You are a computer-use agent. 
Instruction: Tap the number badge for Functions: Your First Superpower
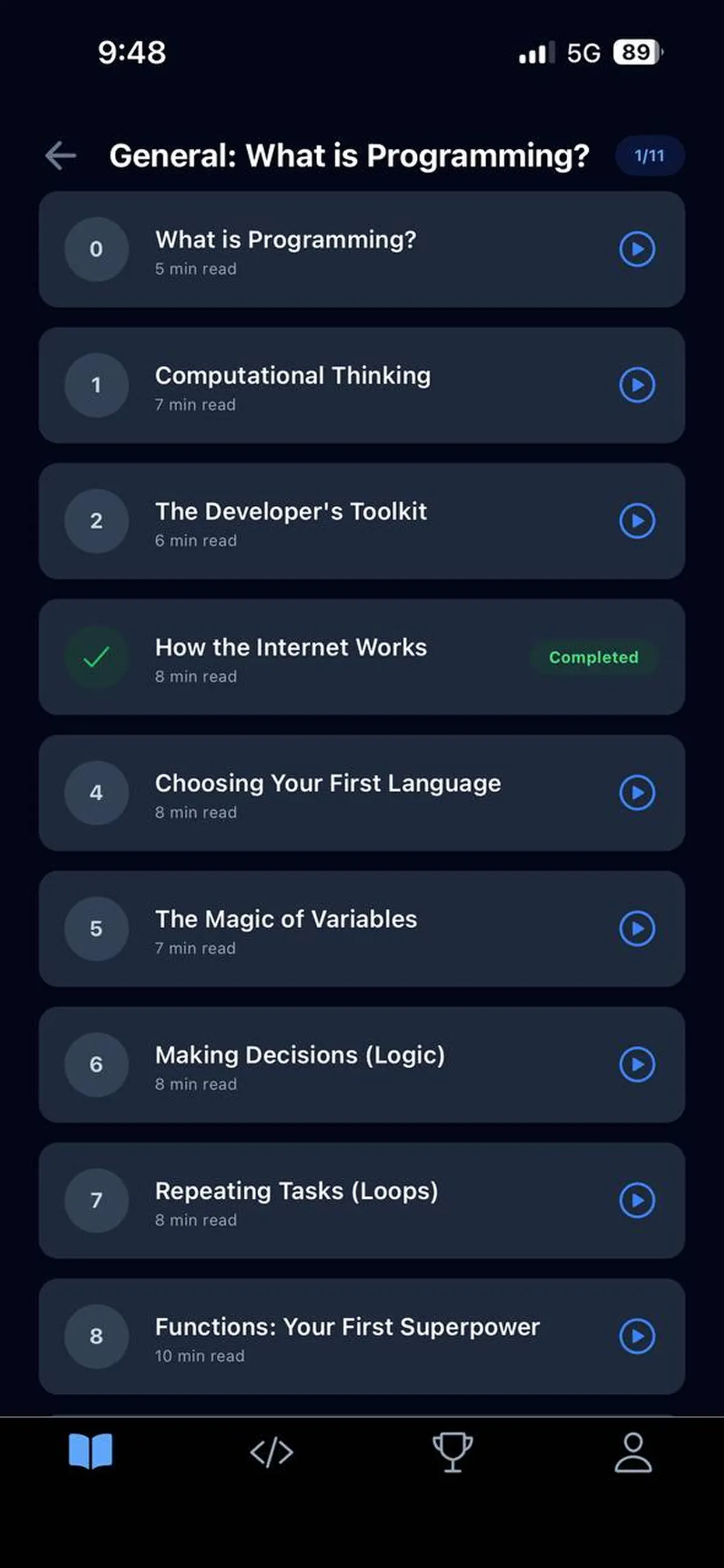tap(96, 1336)
